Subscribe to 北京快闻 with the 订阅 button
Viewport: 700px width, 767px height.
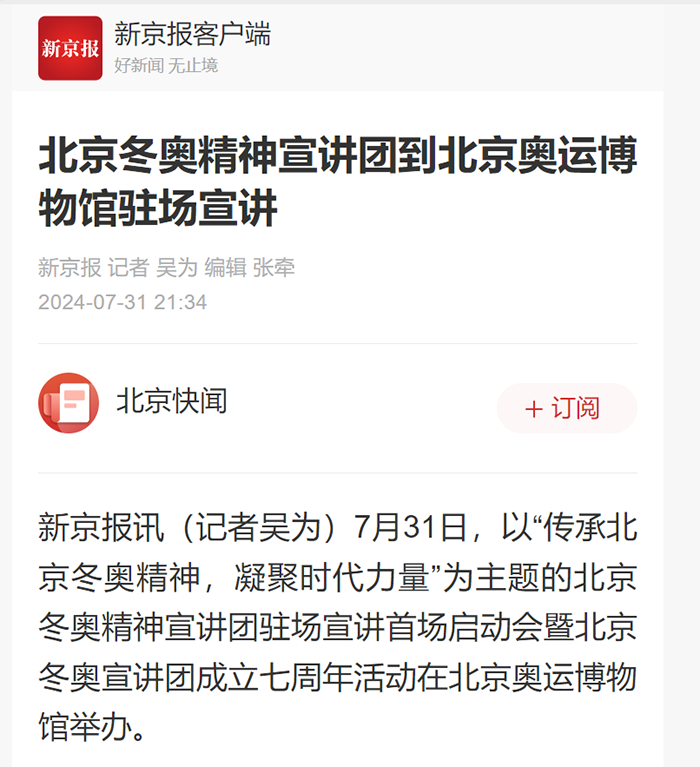566,408
